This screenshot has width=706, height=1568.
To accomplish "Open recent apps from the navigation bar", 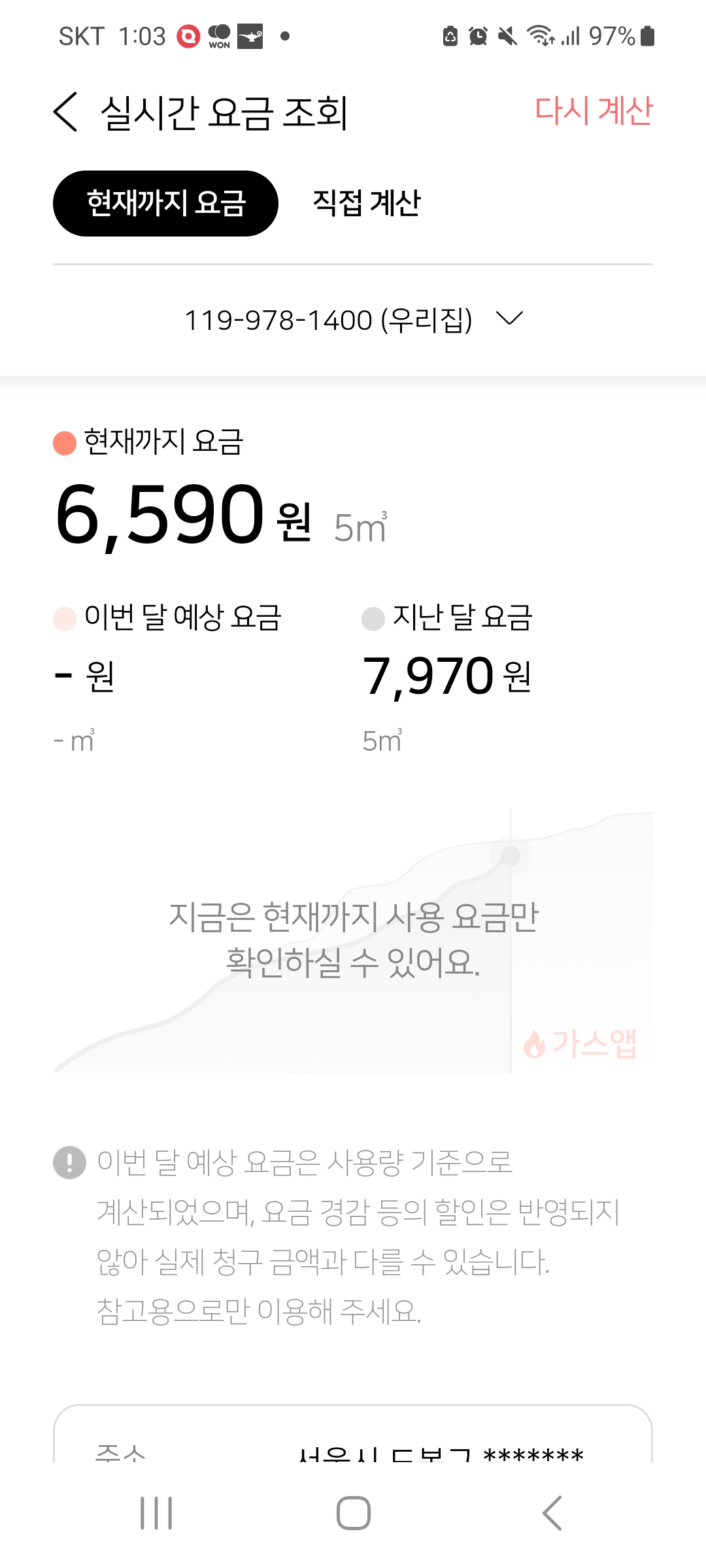I will tap(156, 1513).
